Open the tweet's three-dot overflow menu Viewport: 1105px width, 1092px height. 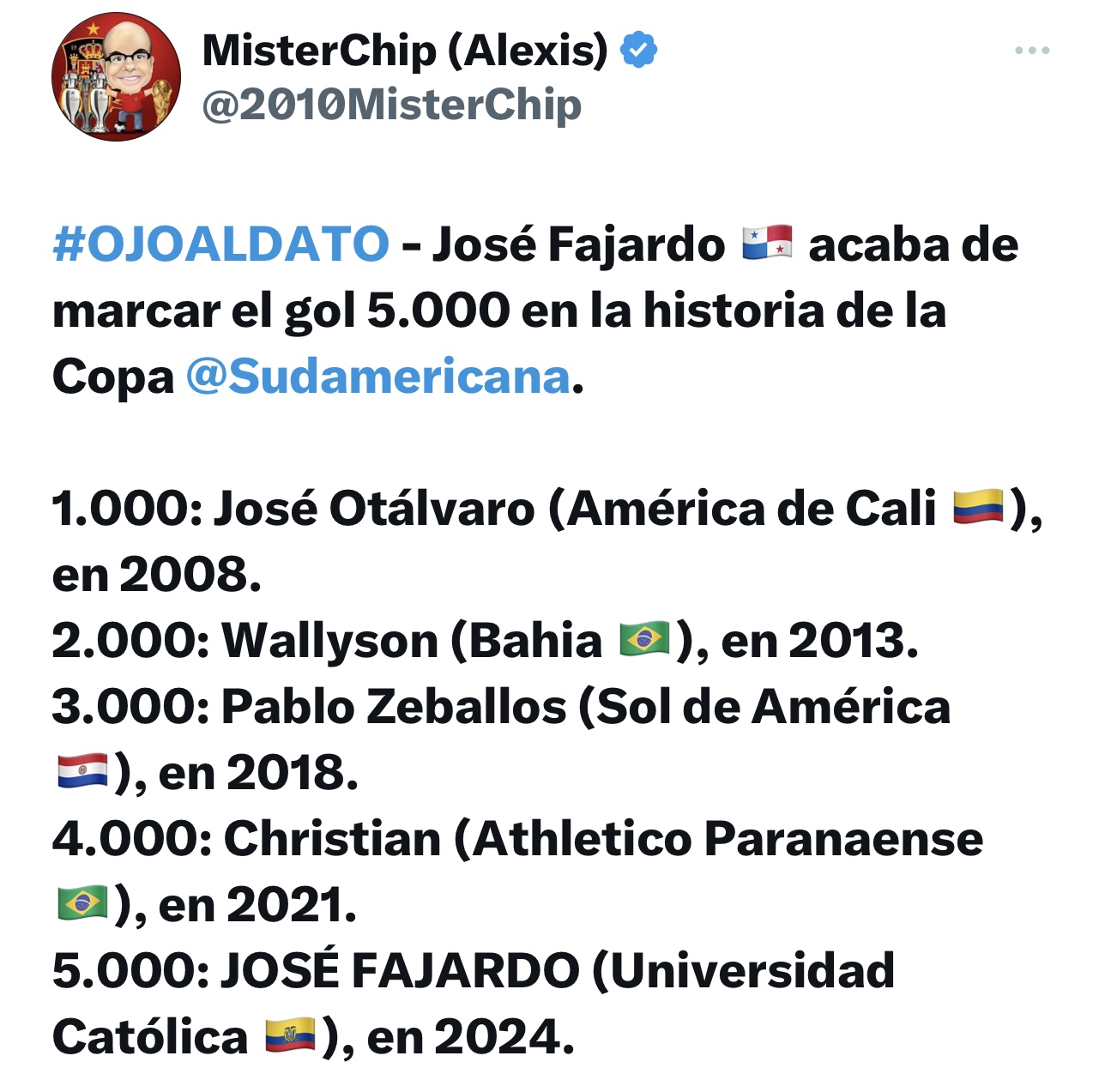point(1031,51)
